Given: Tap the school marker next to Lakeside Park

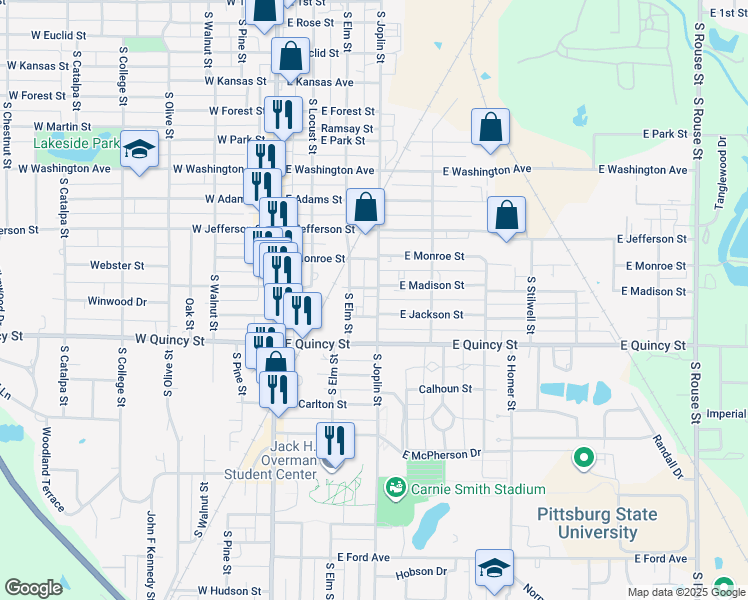Looking at the screenshot, I should [139, 151].
